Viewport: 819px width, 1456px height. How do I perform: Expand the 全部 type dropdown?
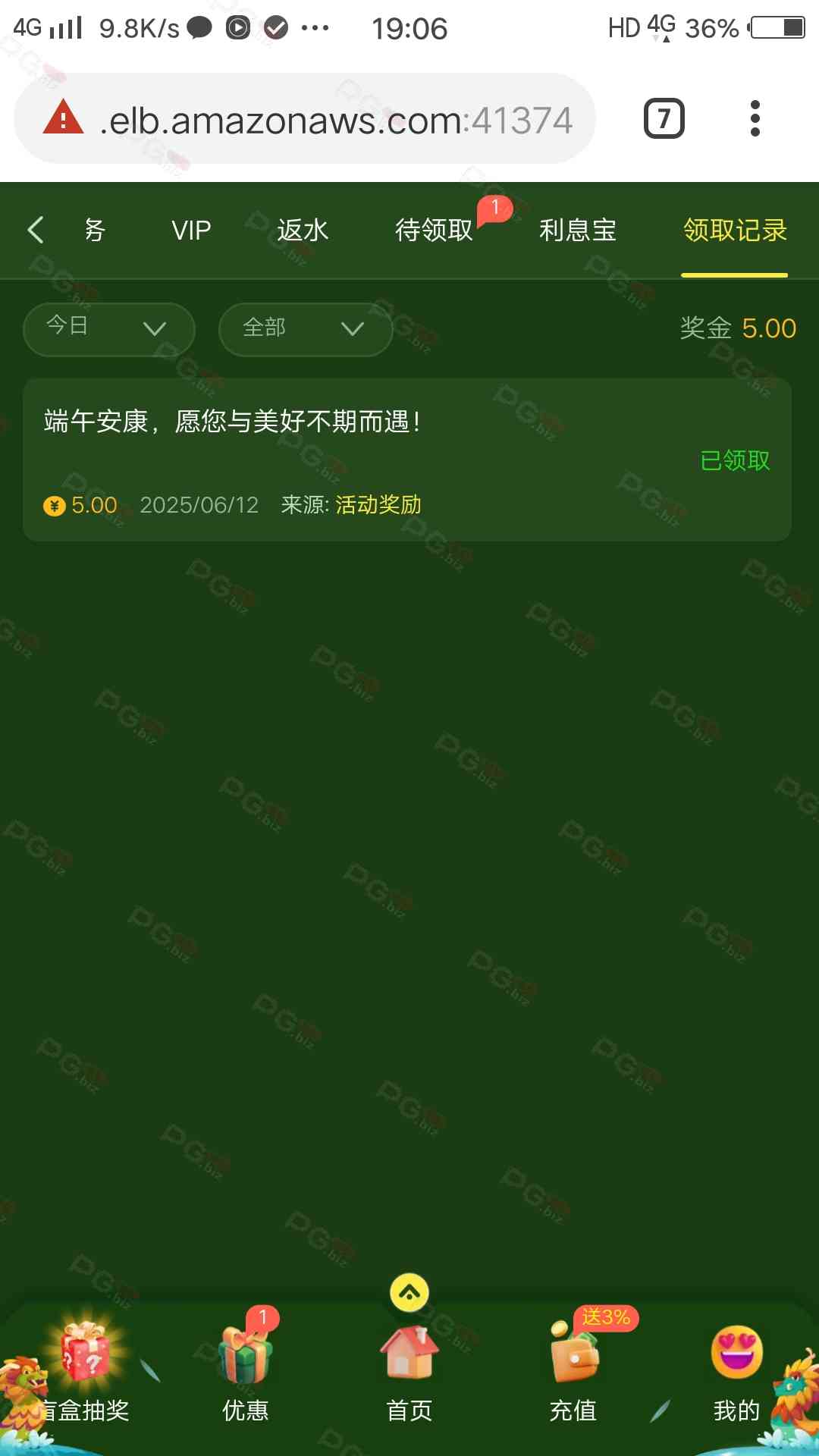(x=306, y=329)
